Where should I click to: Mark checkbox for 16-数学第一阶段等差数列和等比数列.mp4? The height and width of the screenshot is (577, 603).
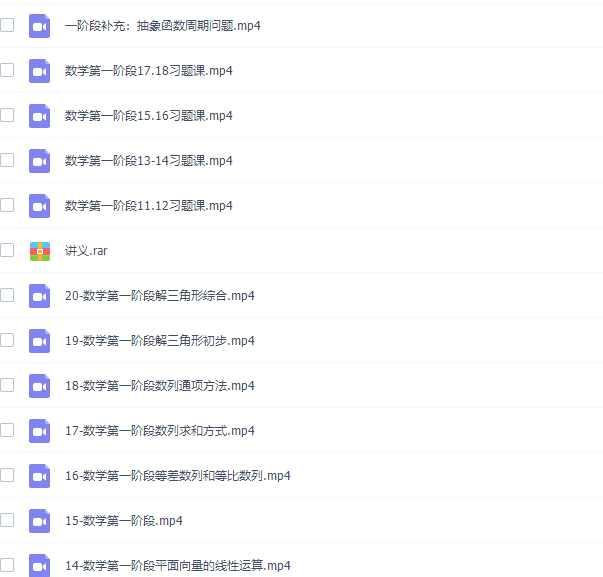pos(7,475)
